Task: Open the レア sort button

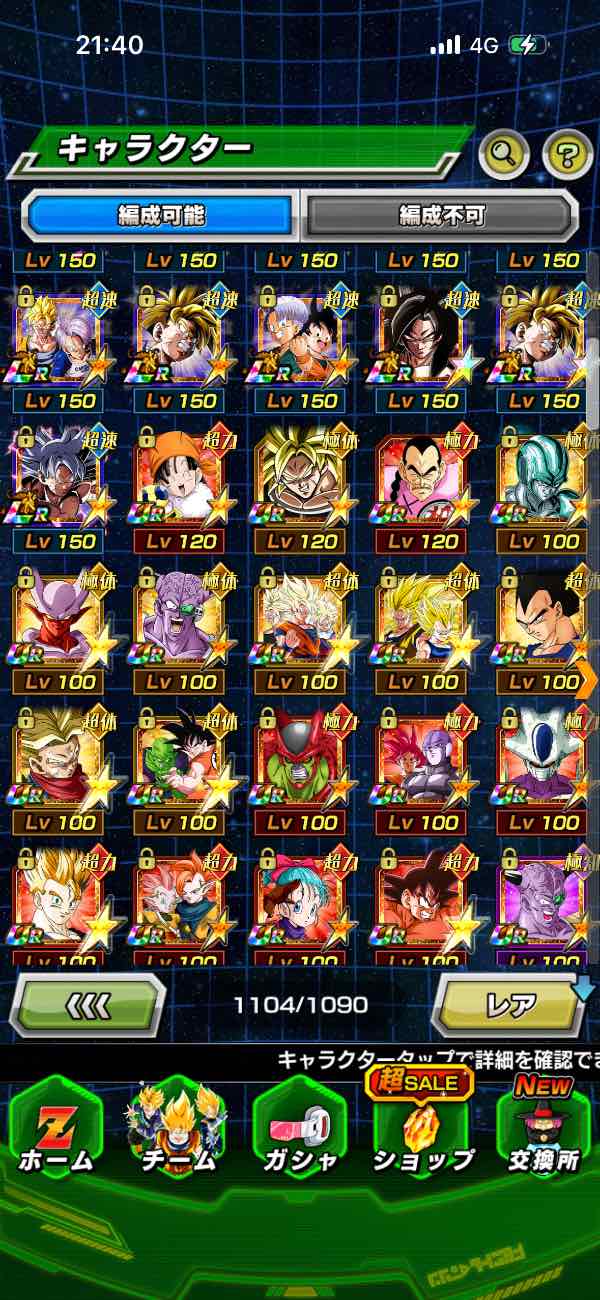Action: [x=509, y=1004]
